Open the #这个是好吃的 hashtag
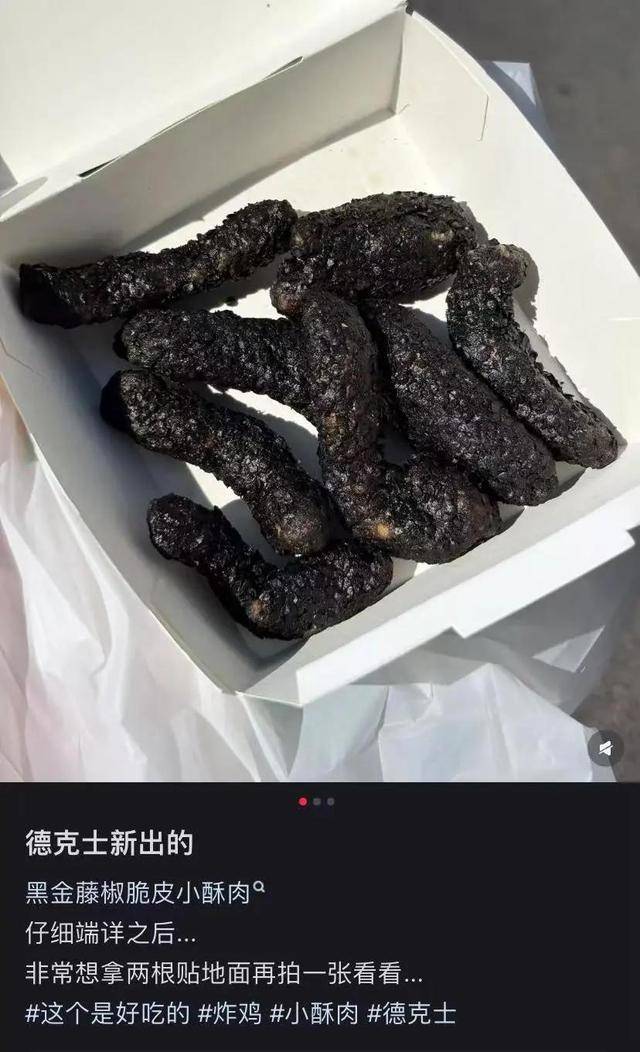 pyautogui.click(x=107, y=1014)
